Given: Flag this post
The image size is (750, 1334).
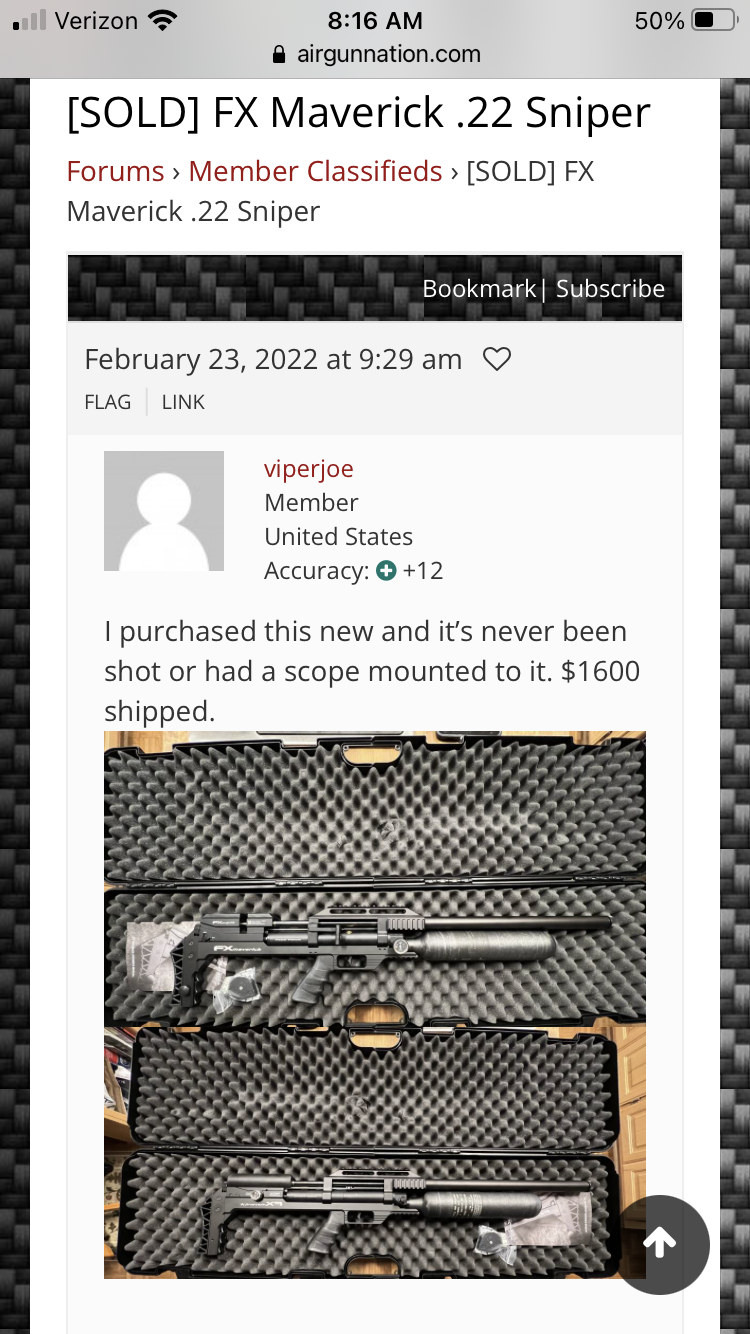Looking at the screenshot, I should 107,402.
